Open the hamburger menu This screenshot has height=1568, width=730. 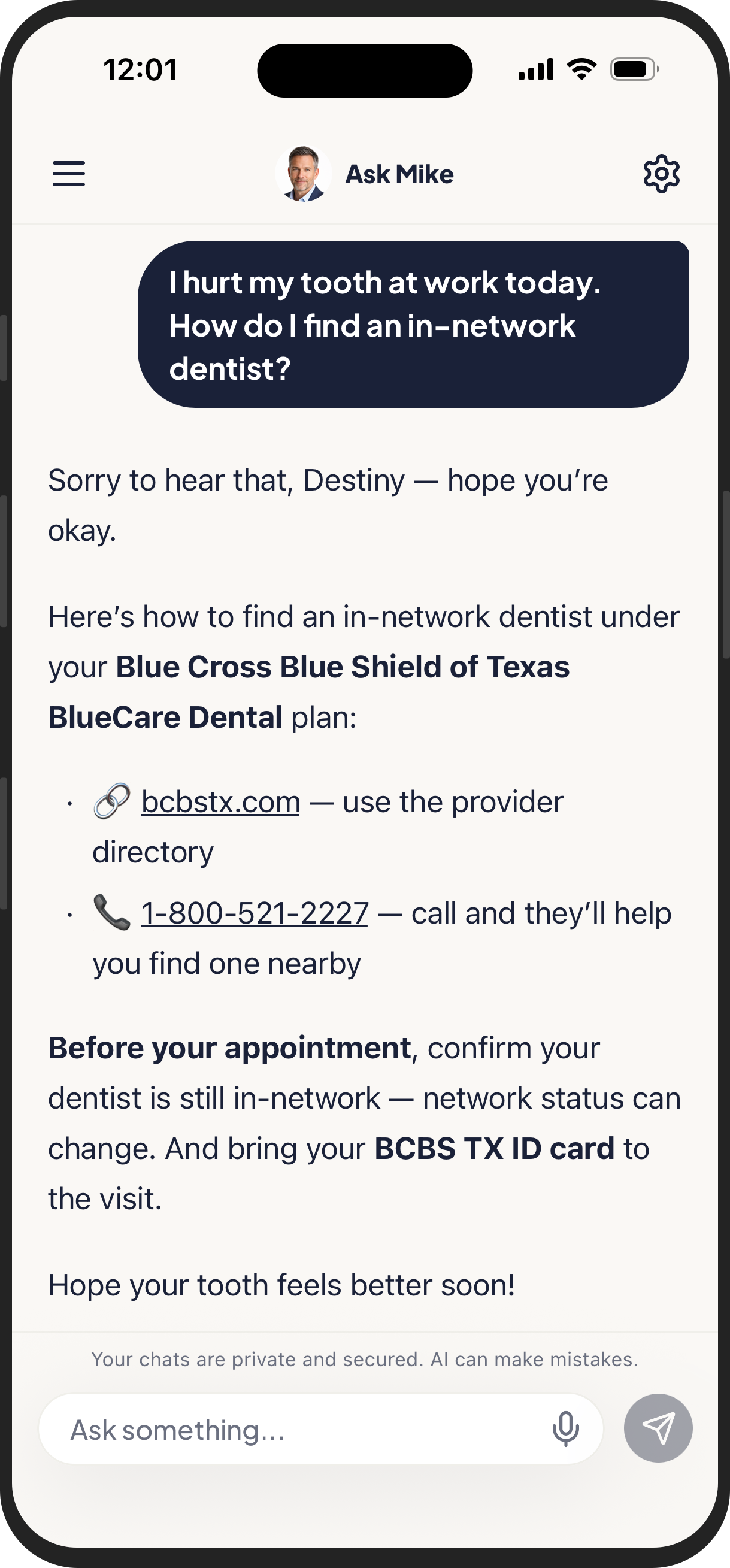pos(69,174)
